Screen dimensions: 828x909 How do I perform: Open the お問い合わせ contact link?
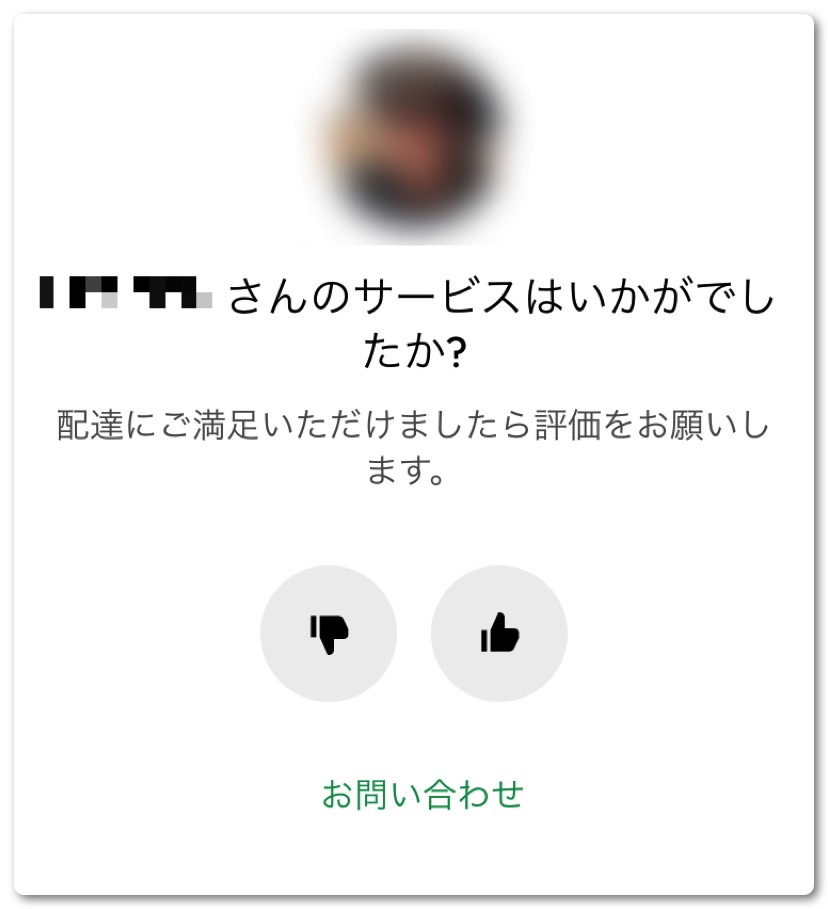point(422,794)
